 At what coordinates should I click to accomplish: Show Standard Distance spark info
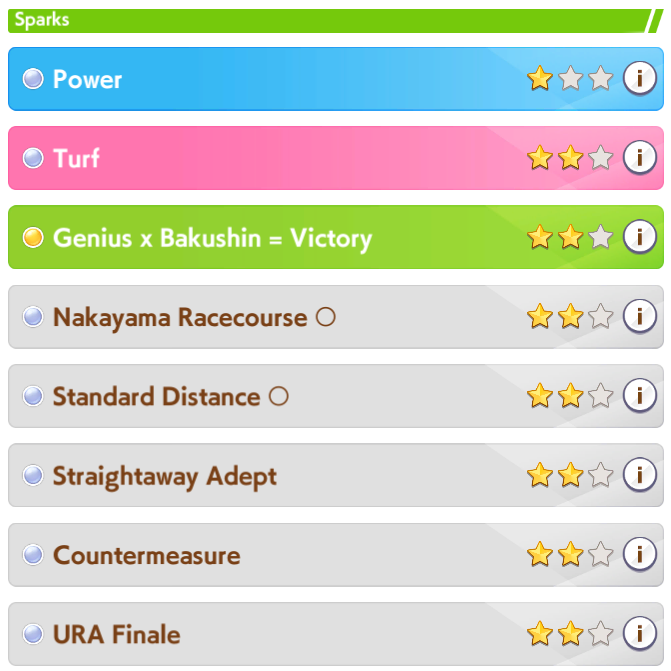coord(639,396)
